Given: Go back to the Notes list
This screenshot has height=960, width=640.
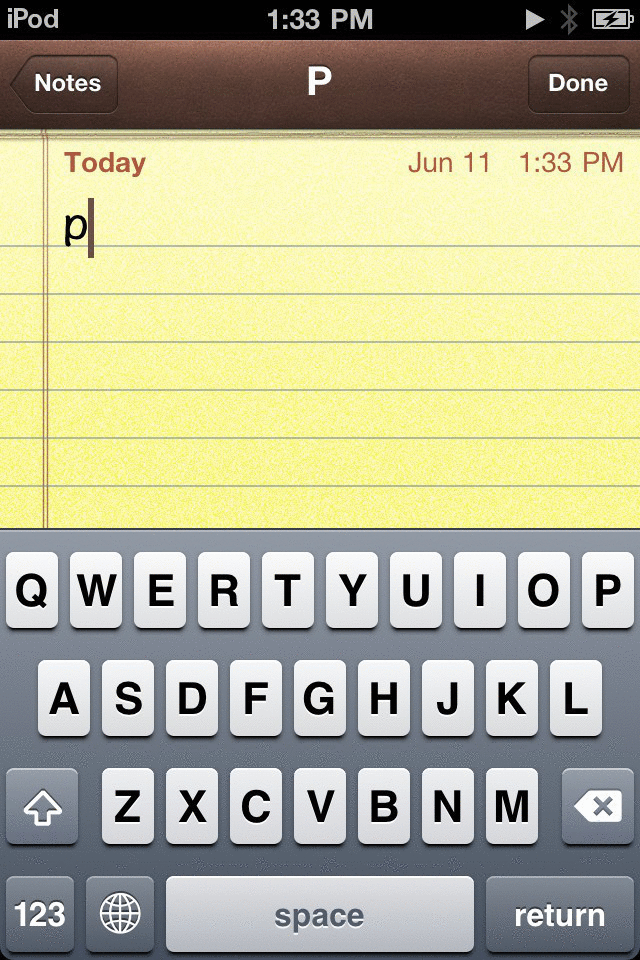Looking at the screenshot, I should point(65,83).
